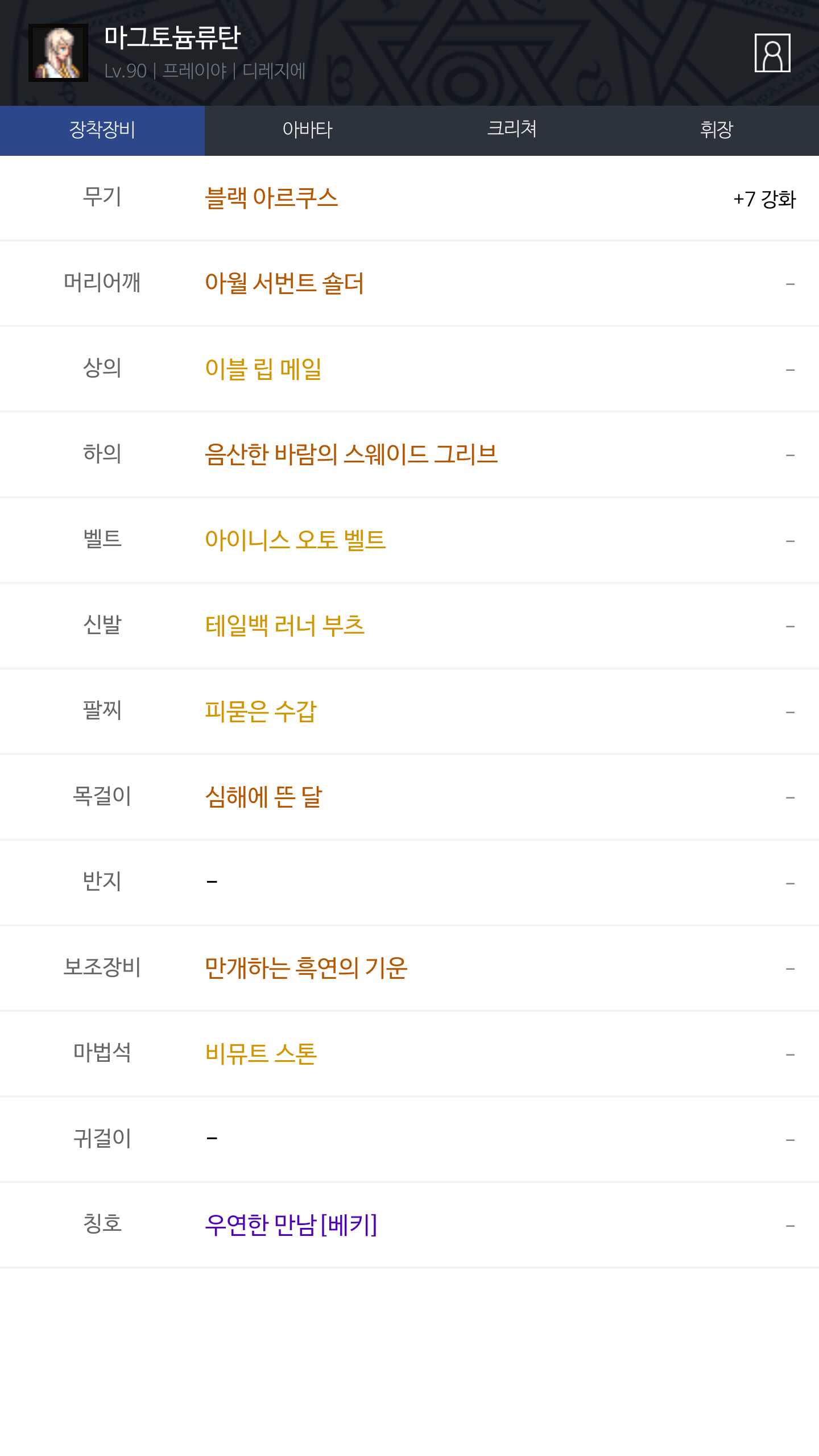Open the 휘장 tab
Viewport: 819px width, 1456px height.
tap(717, 130)
